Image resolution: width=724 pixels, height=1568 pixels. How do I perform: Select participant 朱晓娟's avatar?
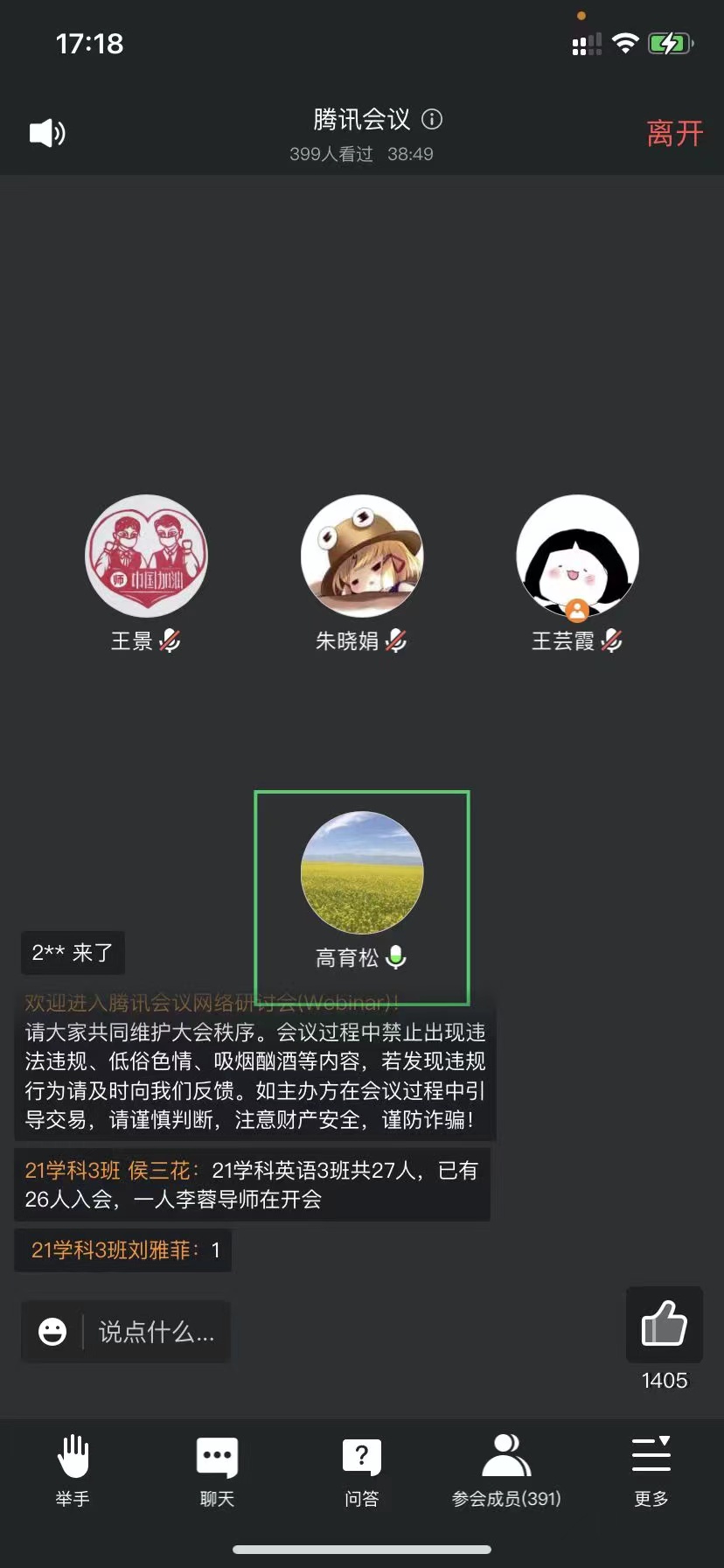pos(362,556)
